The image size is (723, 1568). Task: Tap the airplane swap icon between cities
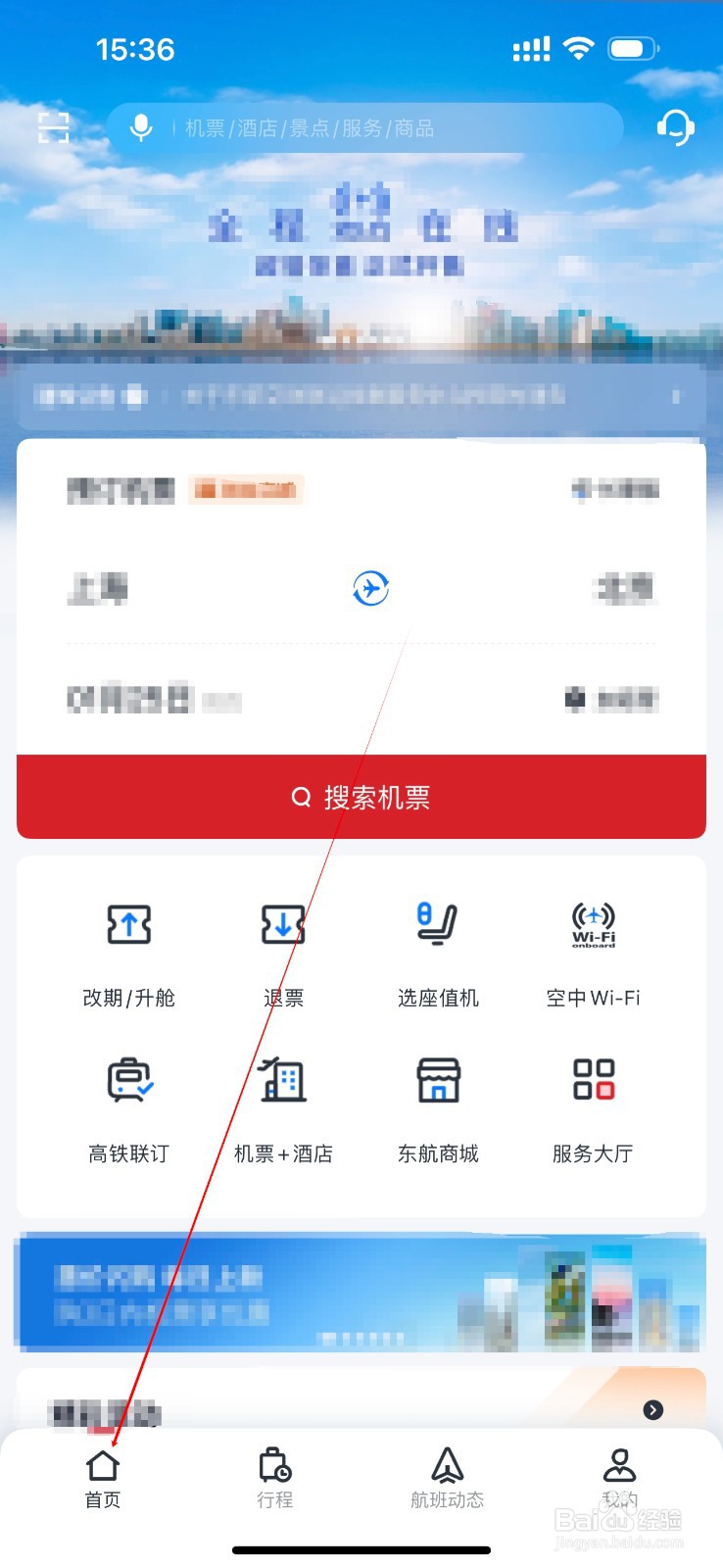coord(370,586)
